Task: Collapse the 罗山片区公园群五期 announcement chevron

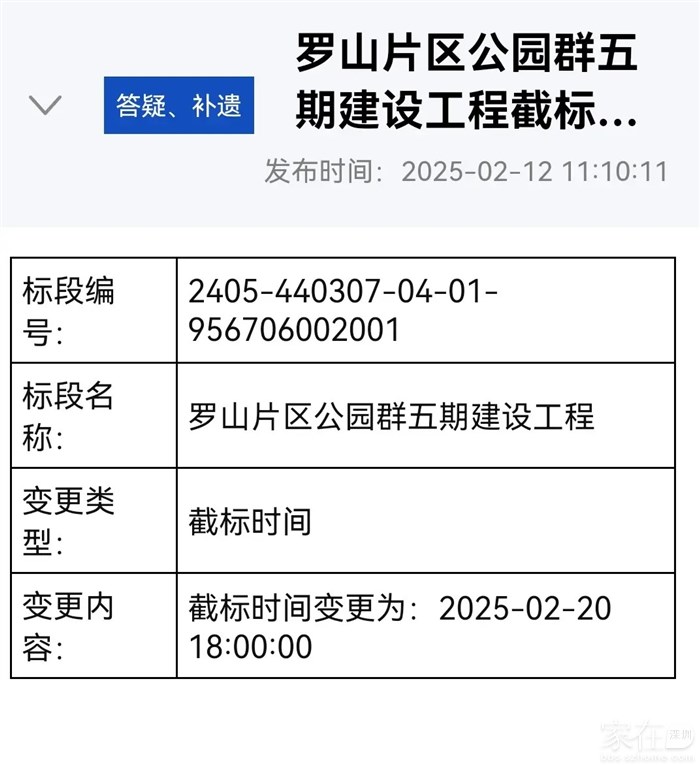Action: click(46, 104)
